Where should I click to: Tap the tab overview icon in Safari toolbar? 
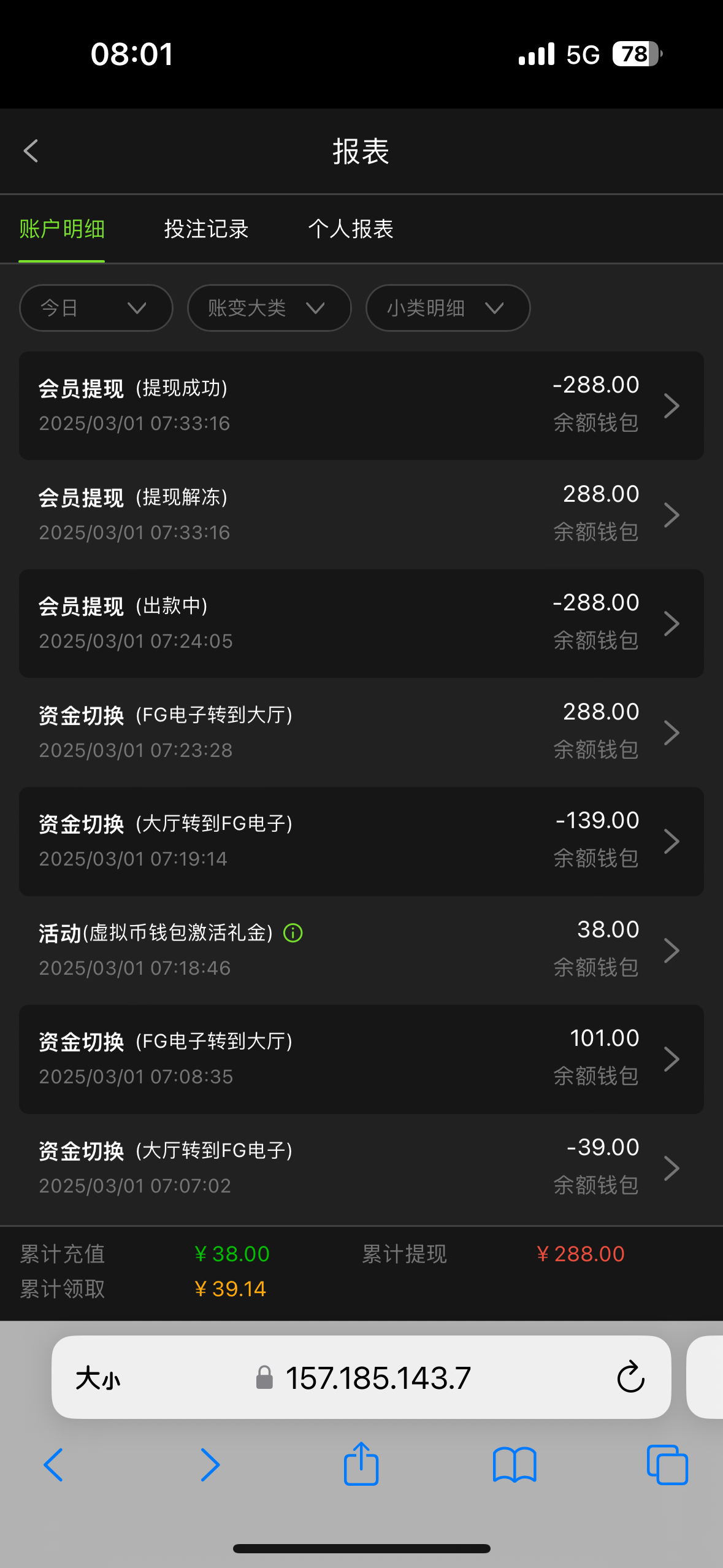point(667,1465)
